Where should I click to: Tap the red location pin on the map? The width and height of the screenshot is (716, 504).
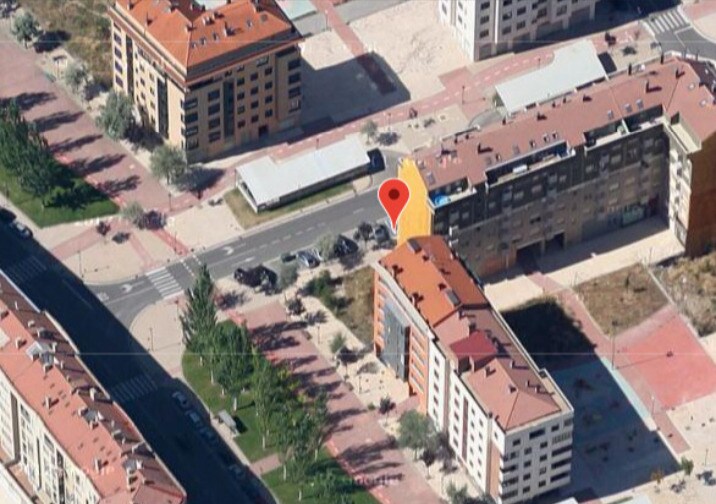[x=394, y=197]
